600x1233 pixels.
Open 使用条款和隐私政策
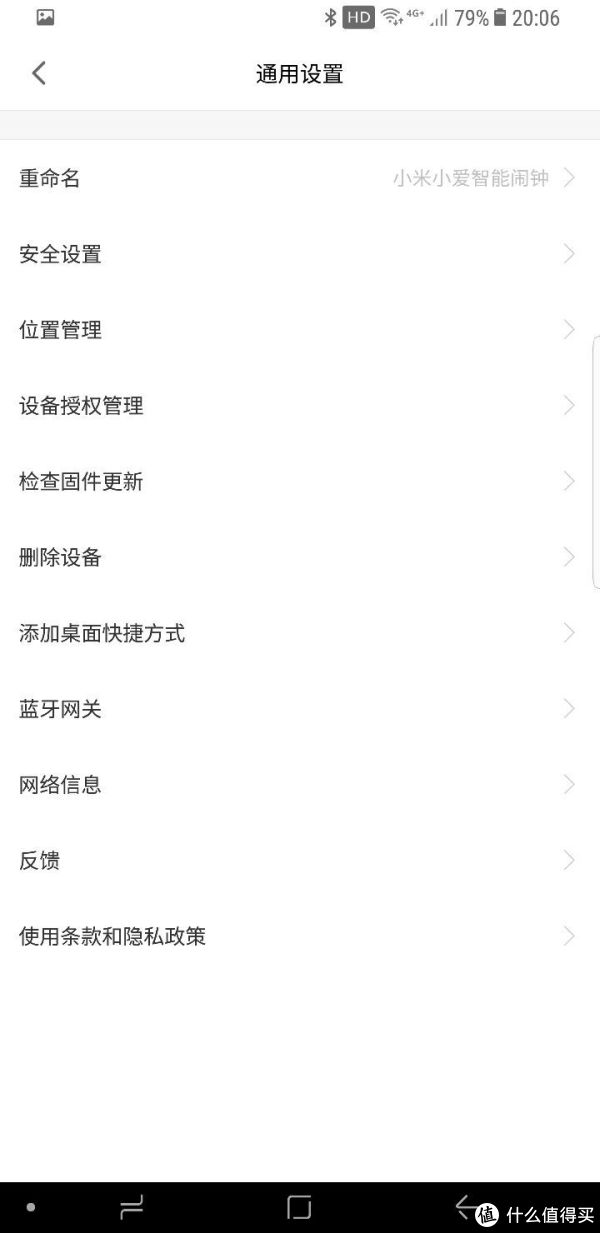click(x=300, y=936)
